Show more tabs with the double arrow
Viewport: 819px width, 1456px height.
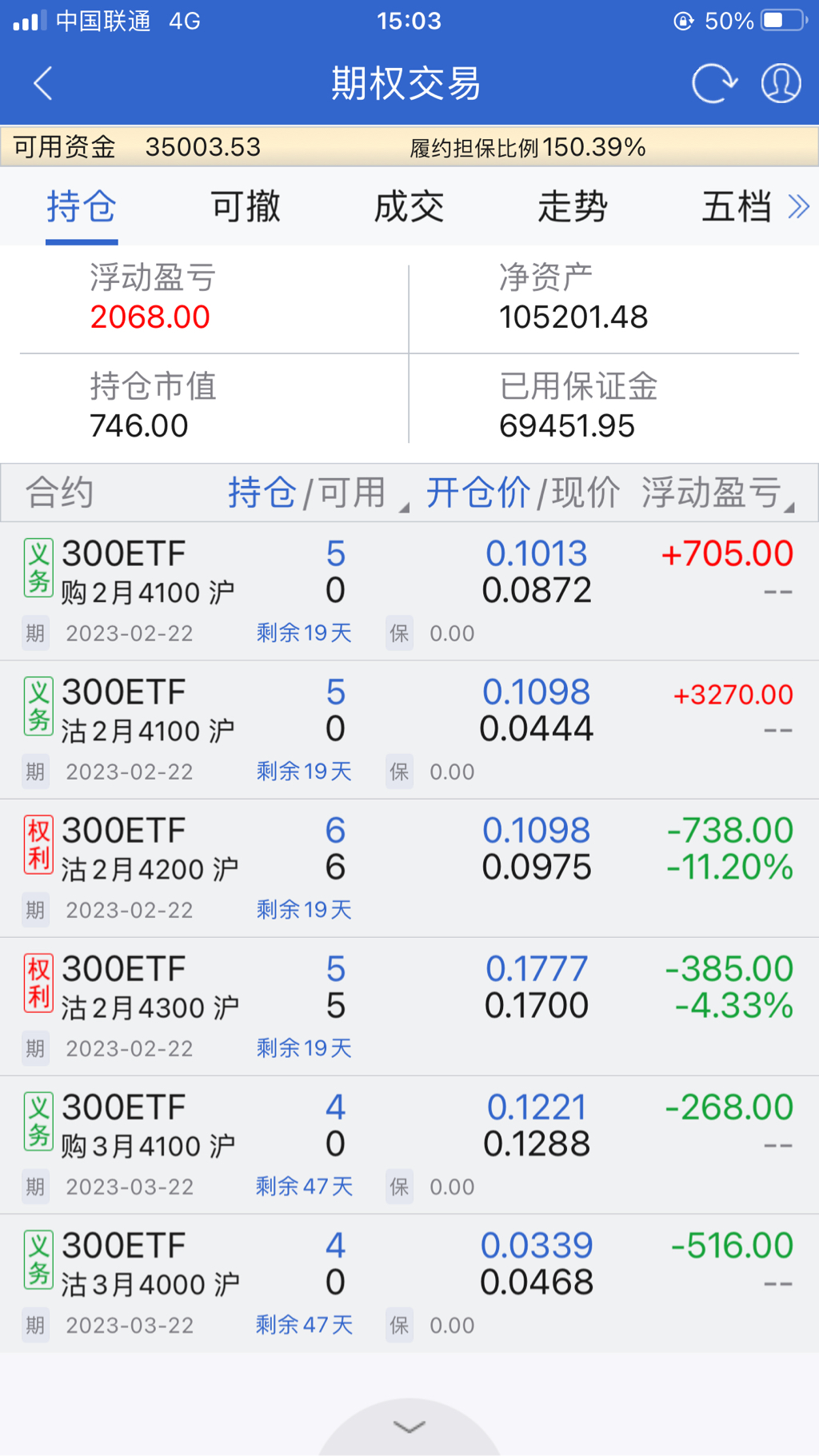pyautogui.click(x=798, y=207)
